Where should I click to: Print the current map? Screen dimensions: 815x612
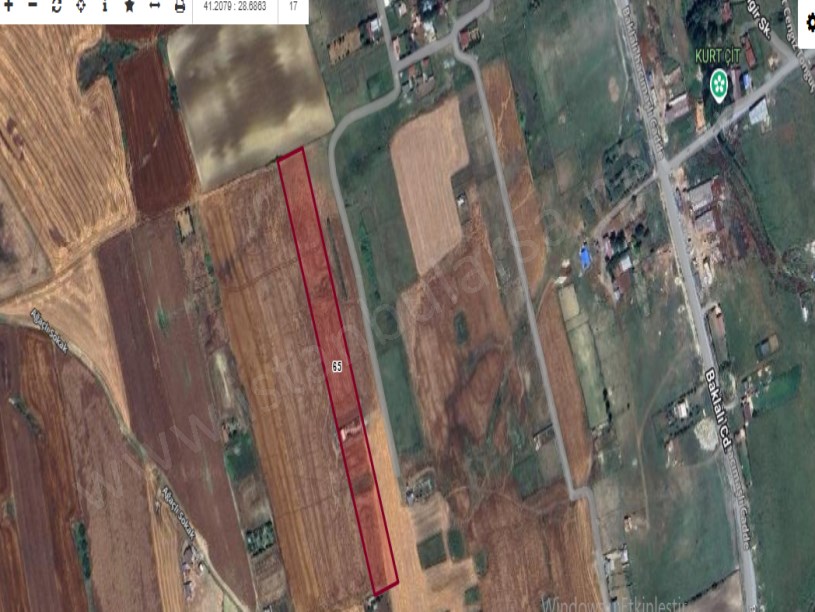pyautogui.click(x=180, y=6)
